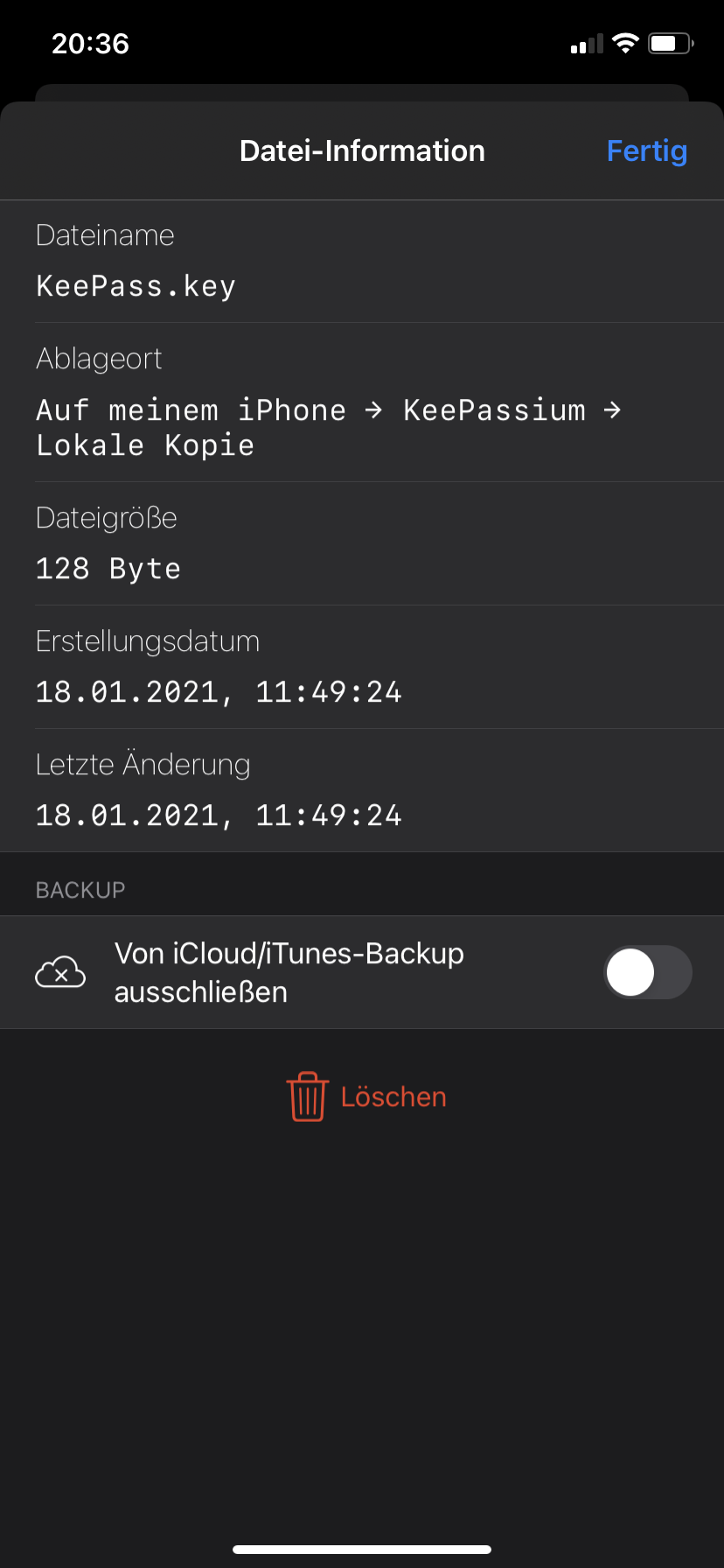Select the Dateiname value KeePass.key
Image resolution: width=724 pixels, height=1568 pixels.
136,285
